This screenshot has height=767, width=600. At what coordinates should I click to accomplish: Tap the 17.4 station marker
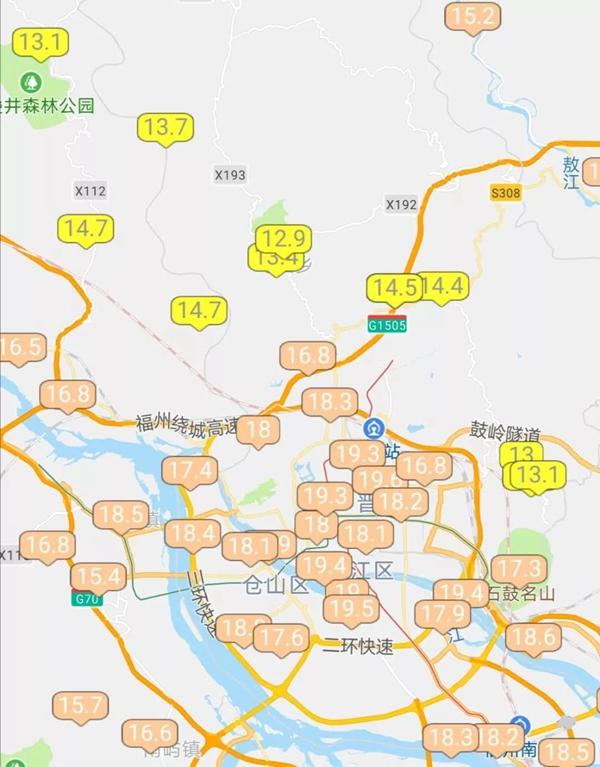190,469
